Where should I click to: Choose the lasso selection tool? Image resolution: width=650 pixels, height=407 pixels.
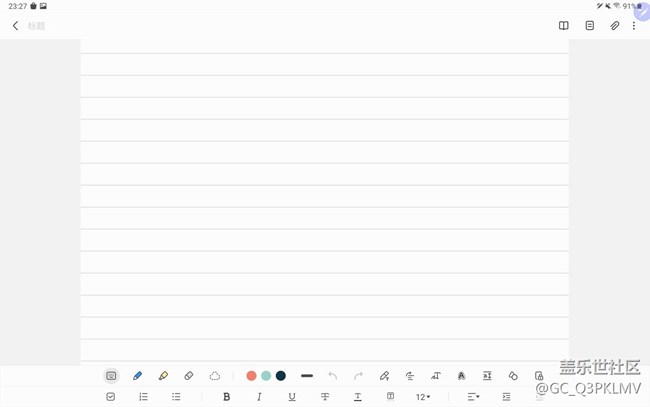point(215,376)
